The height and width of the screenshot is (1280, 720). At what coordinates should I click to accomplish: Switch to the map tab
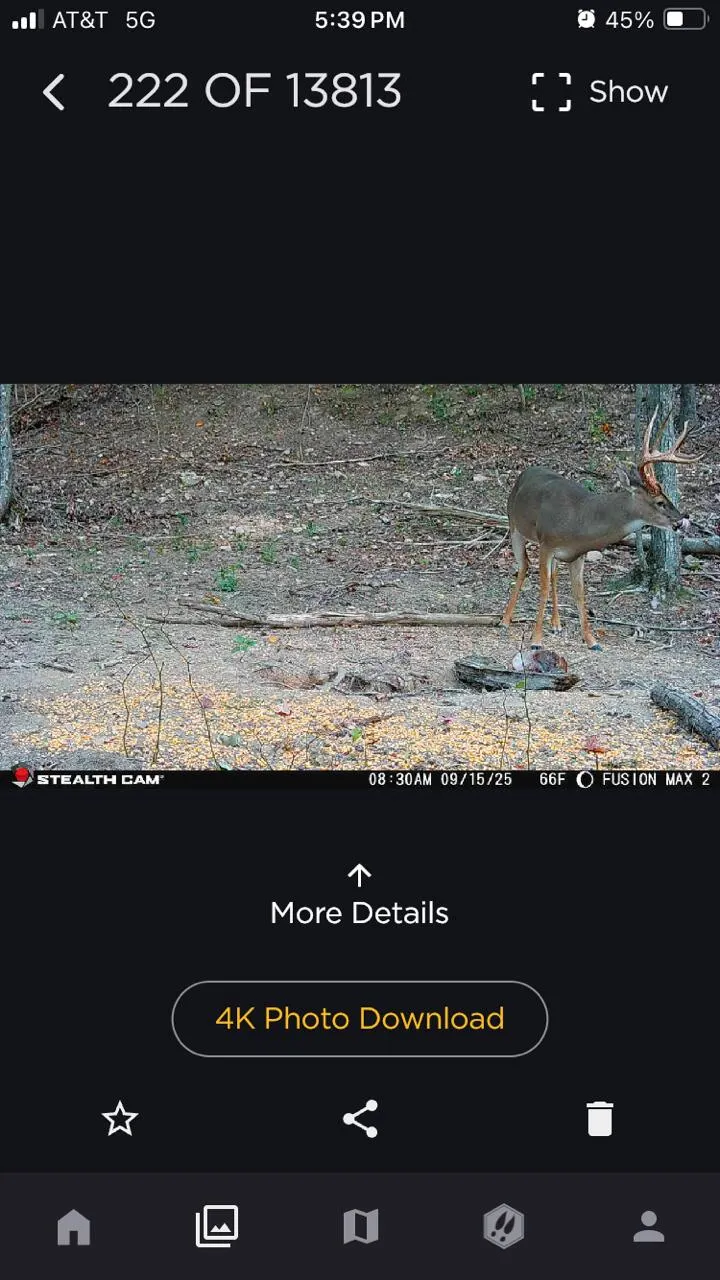pyautogui.click(x=360, y=1226)
